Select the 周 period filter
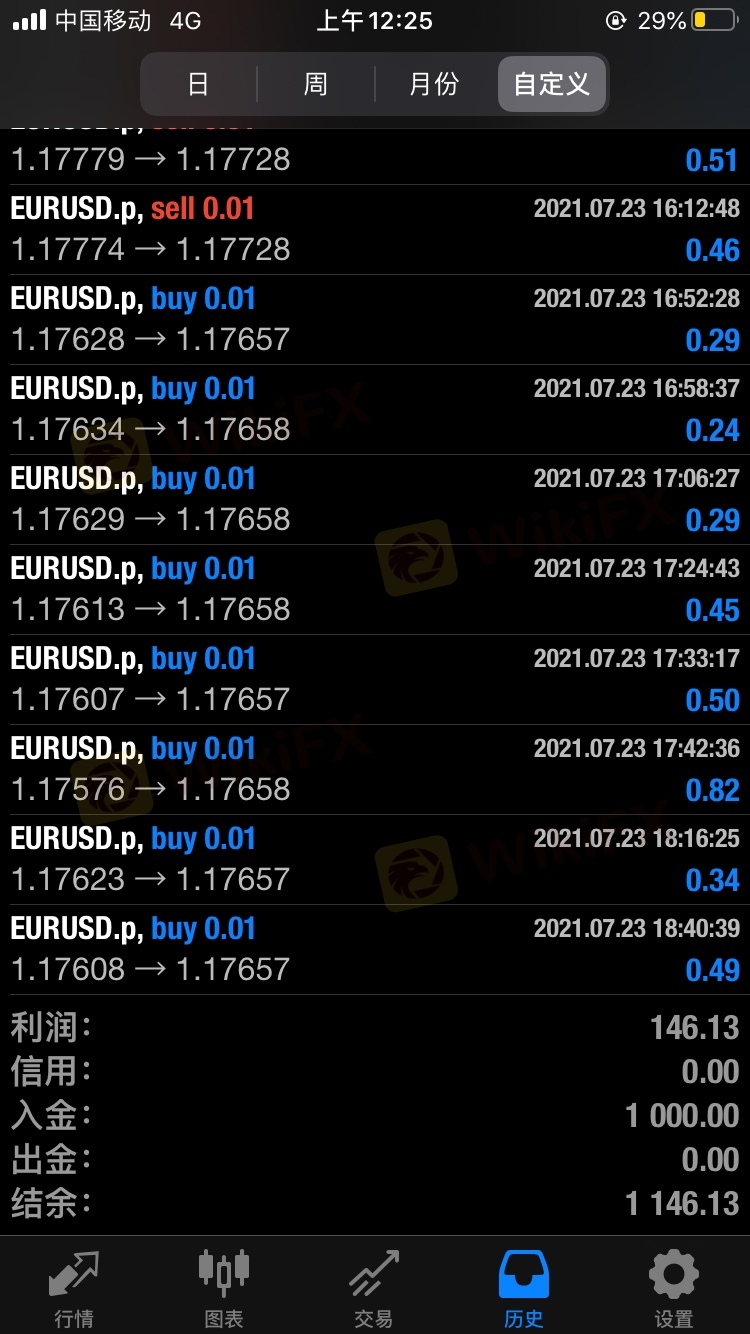750x1334 pixels. (x=315, y=84)
